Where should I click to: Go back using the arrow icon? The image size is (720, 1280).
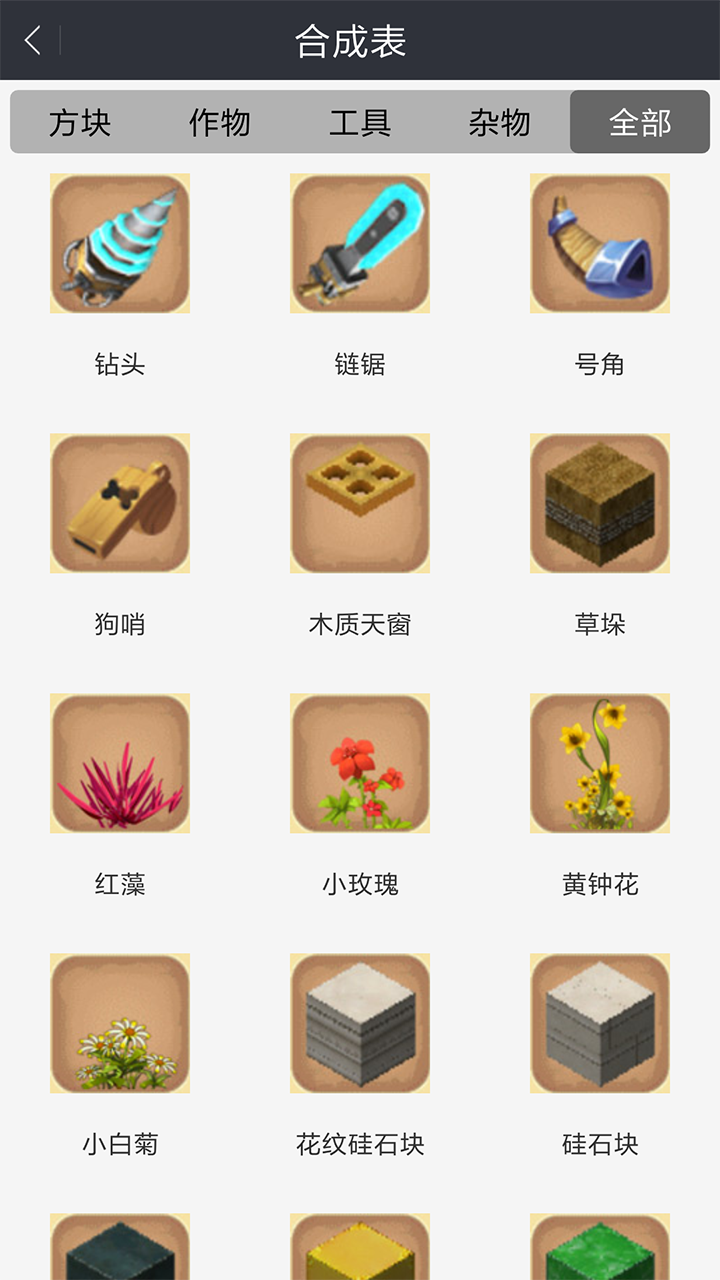[x=33, y=40]
